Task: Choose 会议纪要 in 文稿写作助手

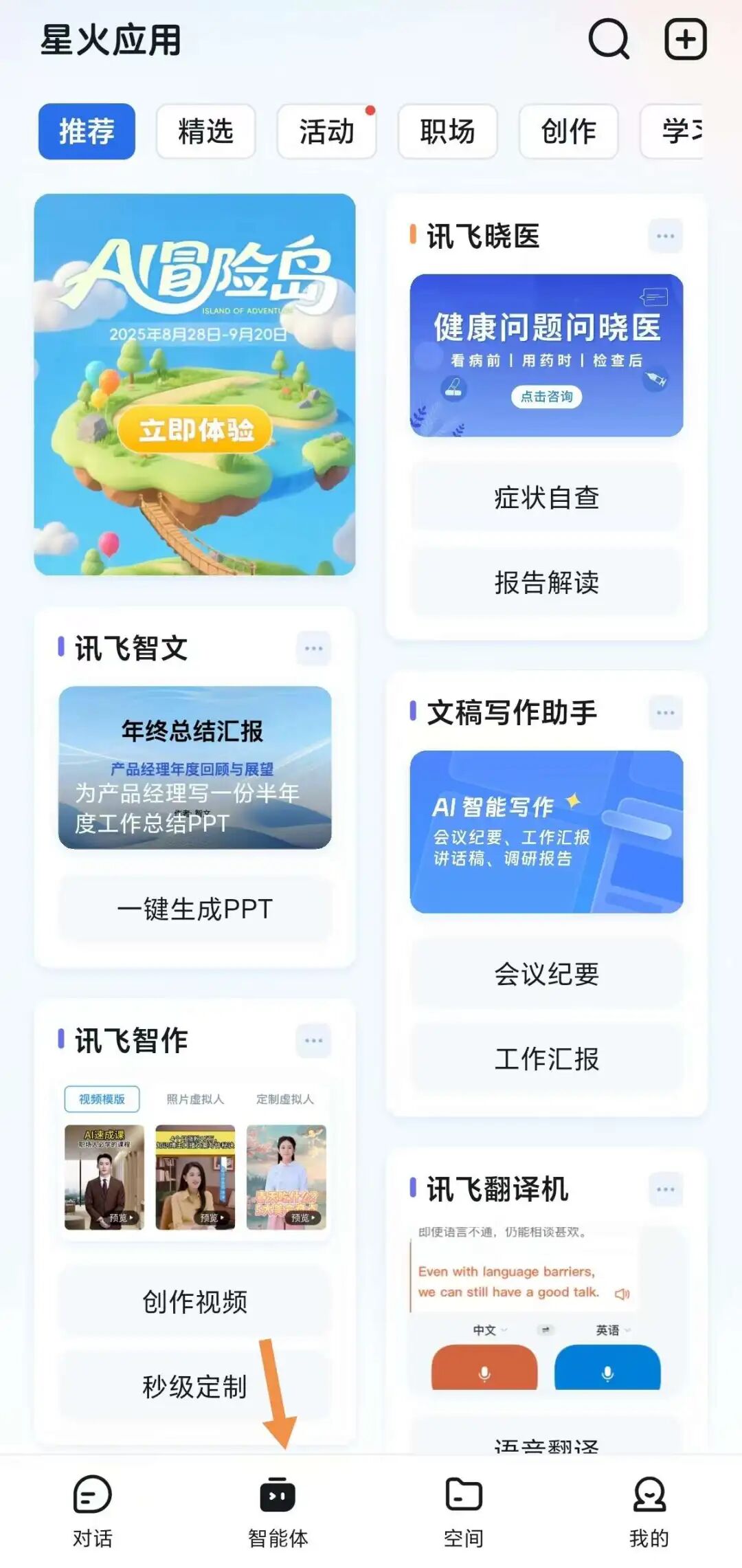Action: tap(546, 974)
